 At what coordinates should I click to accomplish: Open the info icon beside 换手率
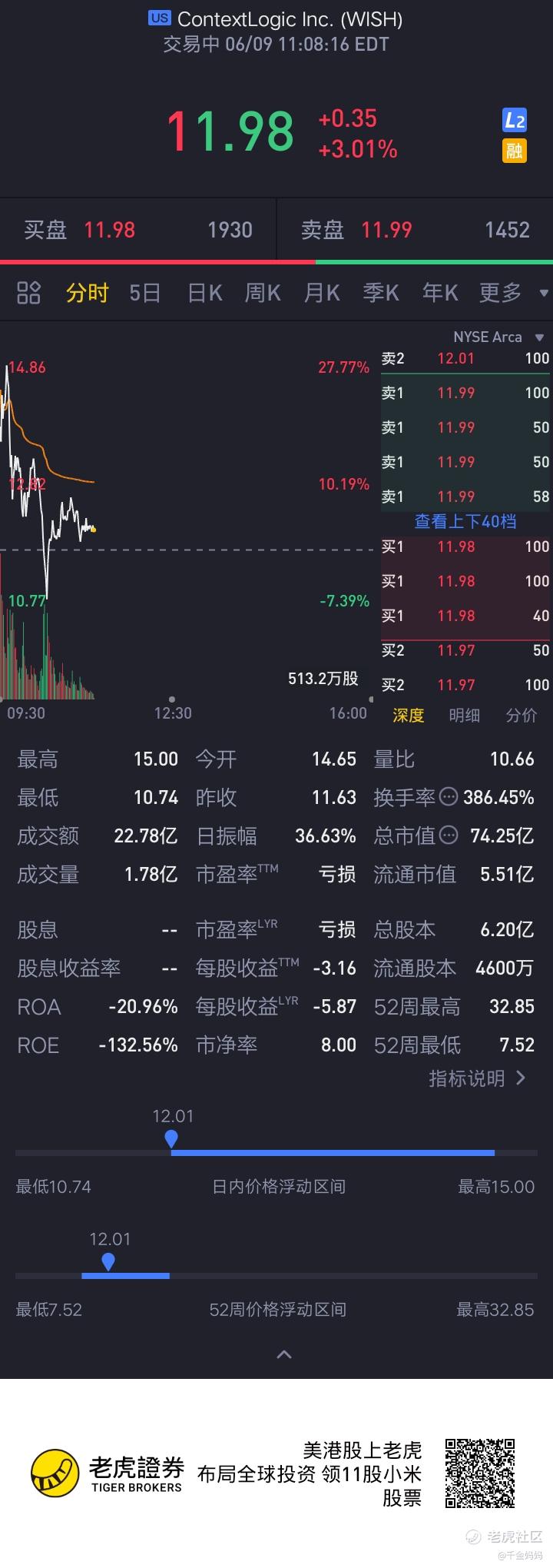[449, 797]
